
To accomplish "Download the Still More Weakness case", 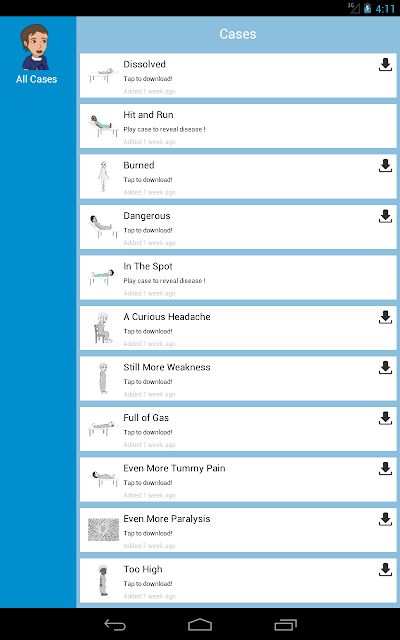I will [385, 367].
